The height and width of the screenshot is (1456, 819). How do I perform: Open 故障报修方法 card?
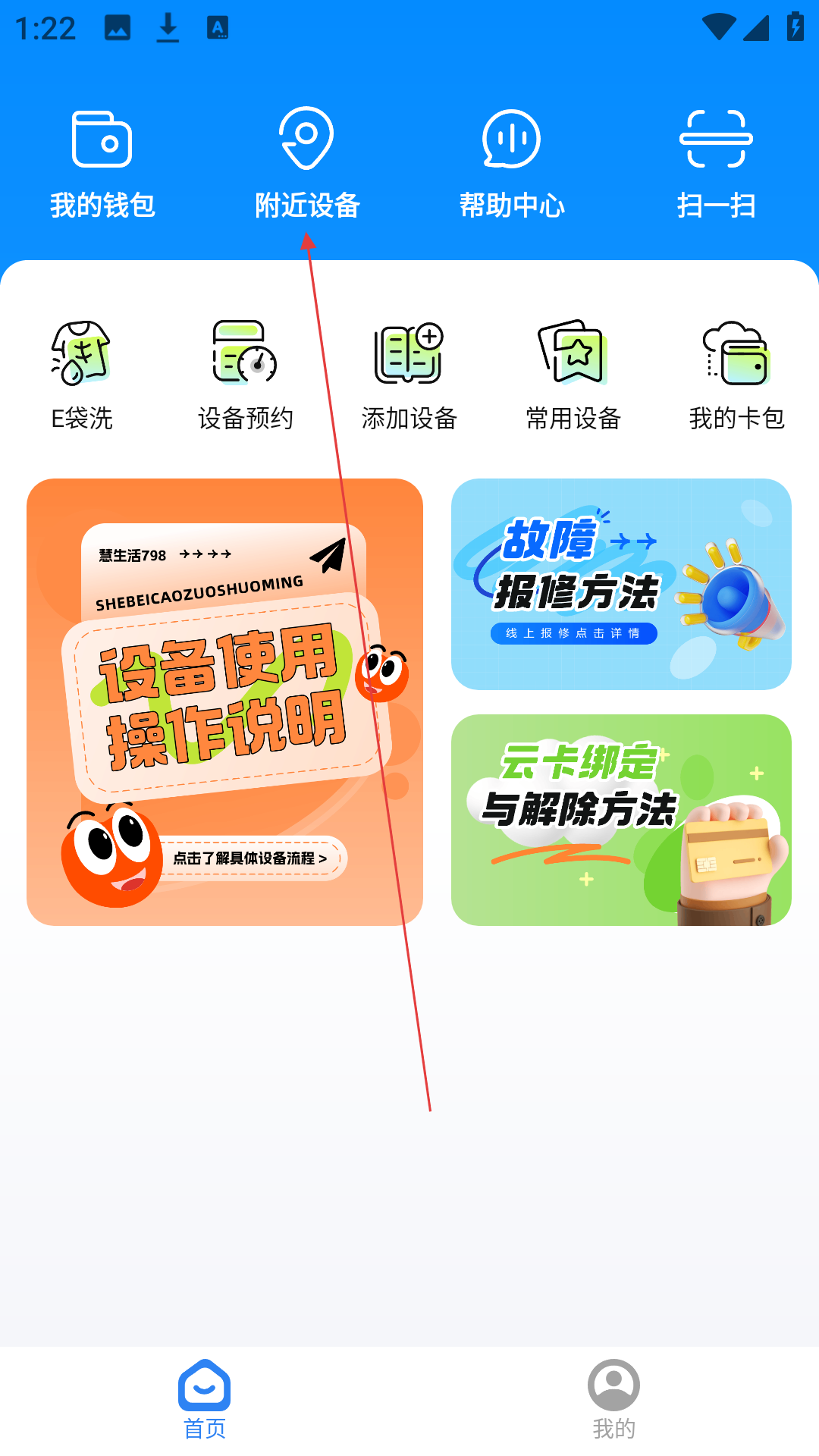[x=621, y=584]
